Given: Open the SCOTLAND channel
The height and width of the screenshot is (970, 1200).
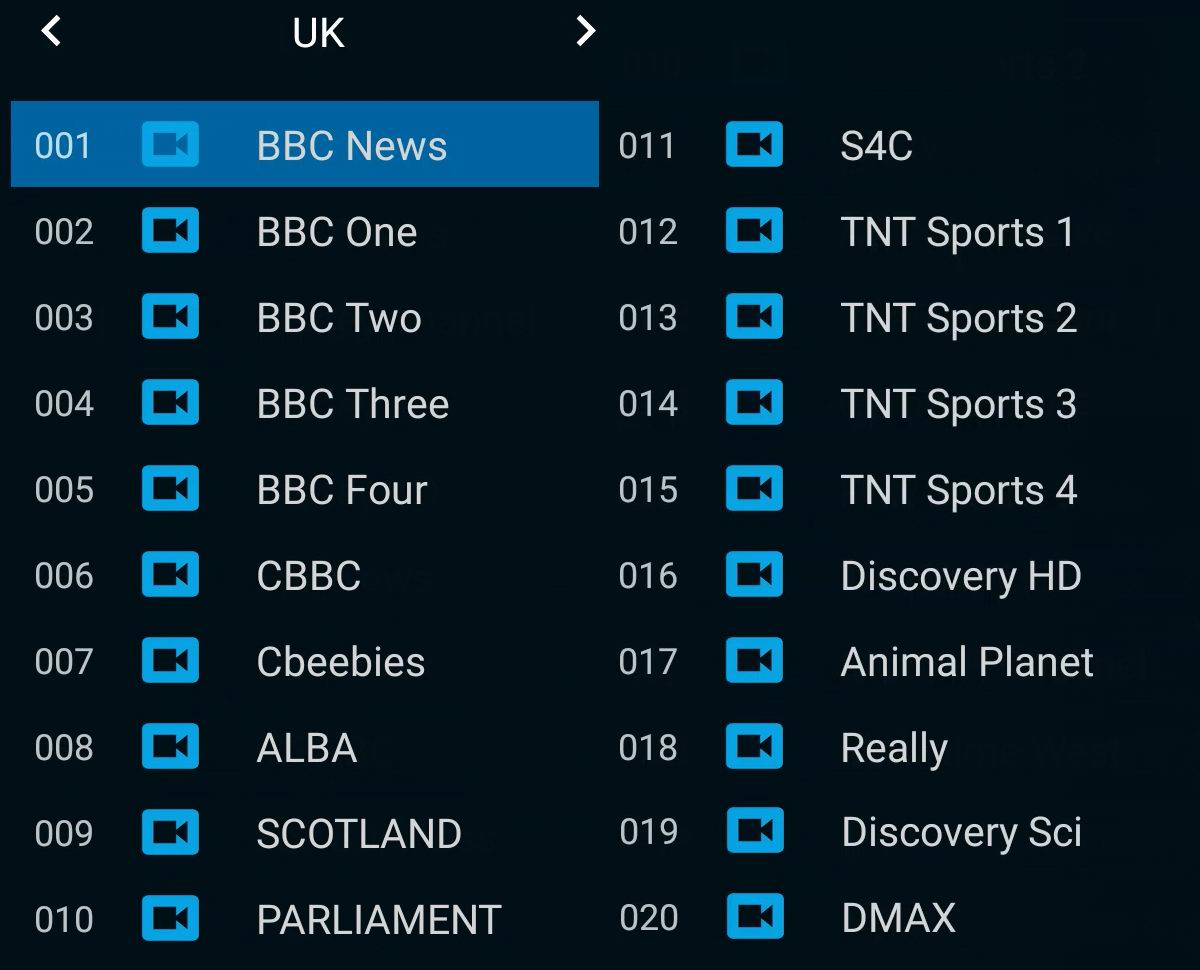Looking at the screenshot, I should pyautogui.click(x=358, y=834).
